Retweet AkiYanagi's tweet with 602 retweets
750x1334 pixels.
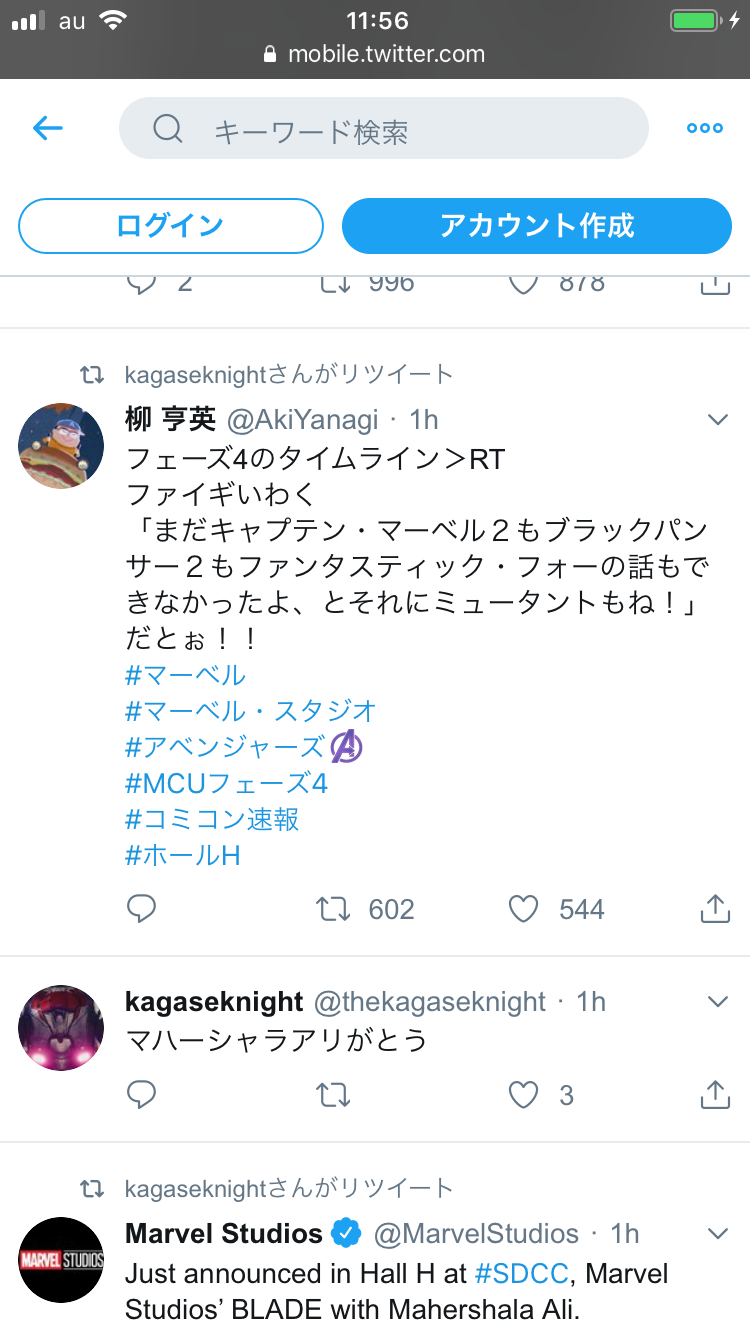pos(334,909)
